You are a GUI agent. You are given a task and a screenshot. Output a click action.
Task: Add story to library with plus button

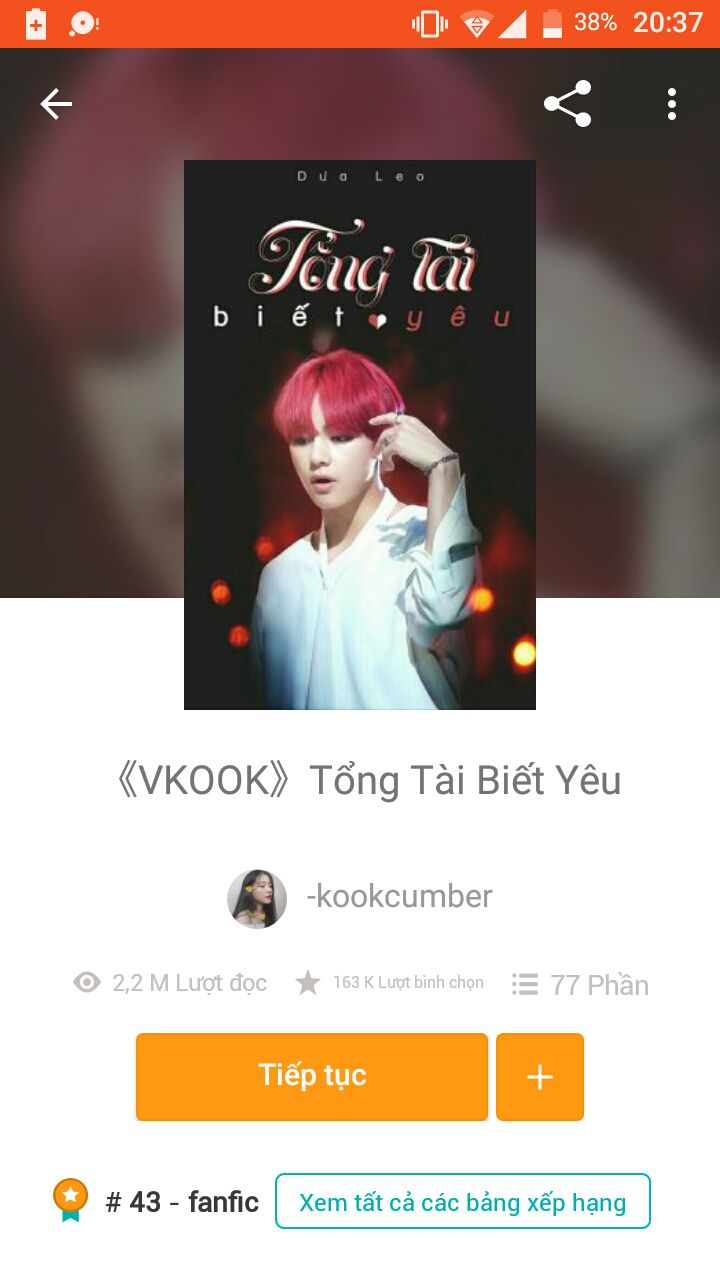pos(540,1076)
